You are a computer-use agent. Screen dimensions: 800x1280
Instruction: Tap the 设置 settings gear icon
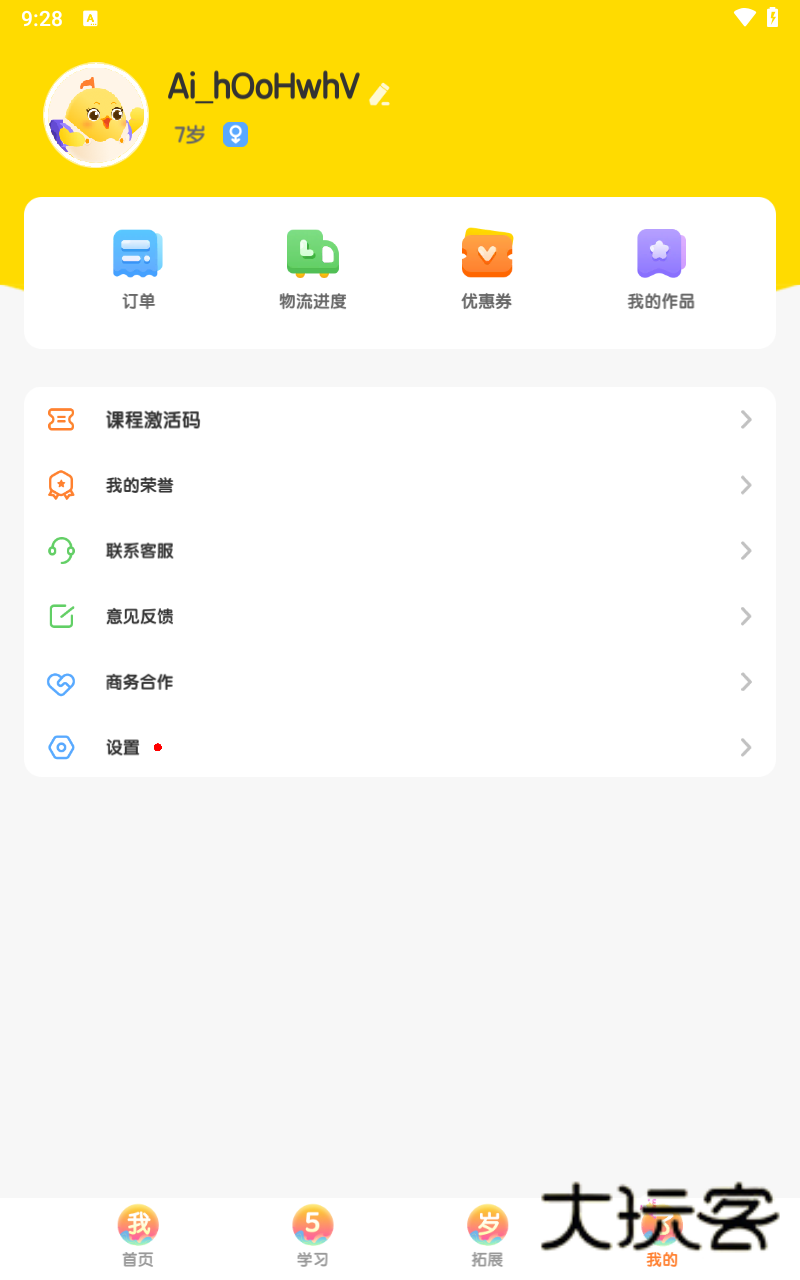coord(61,747)
